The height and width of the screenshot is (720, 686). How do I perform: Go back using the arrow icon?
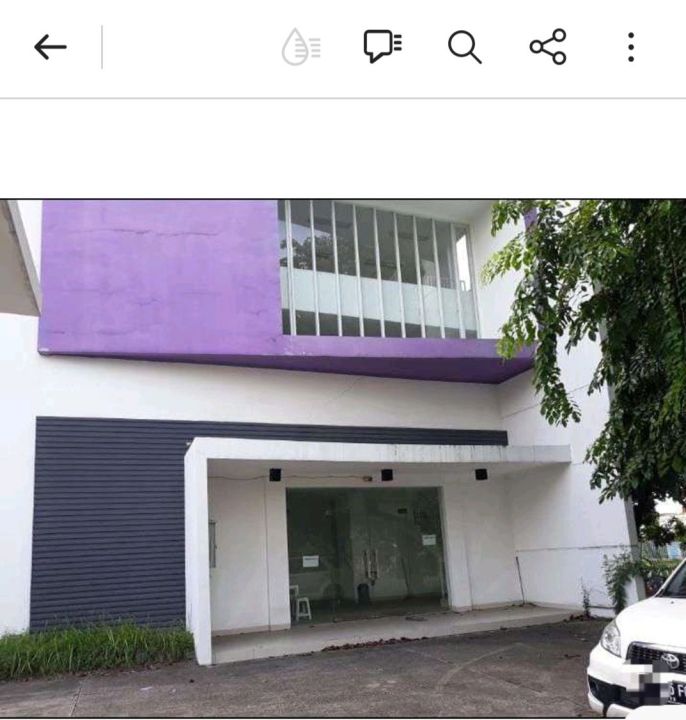50,47
